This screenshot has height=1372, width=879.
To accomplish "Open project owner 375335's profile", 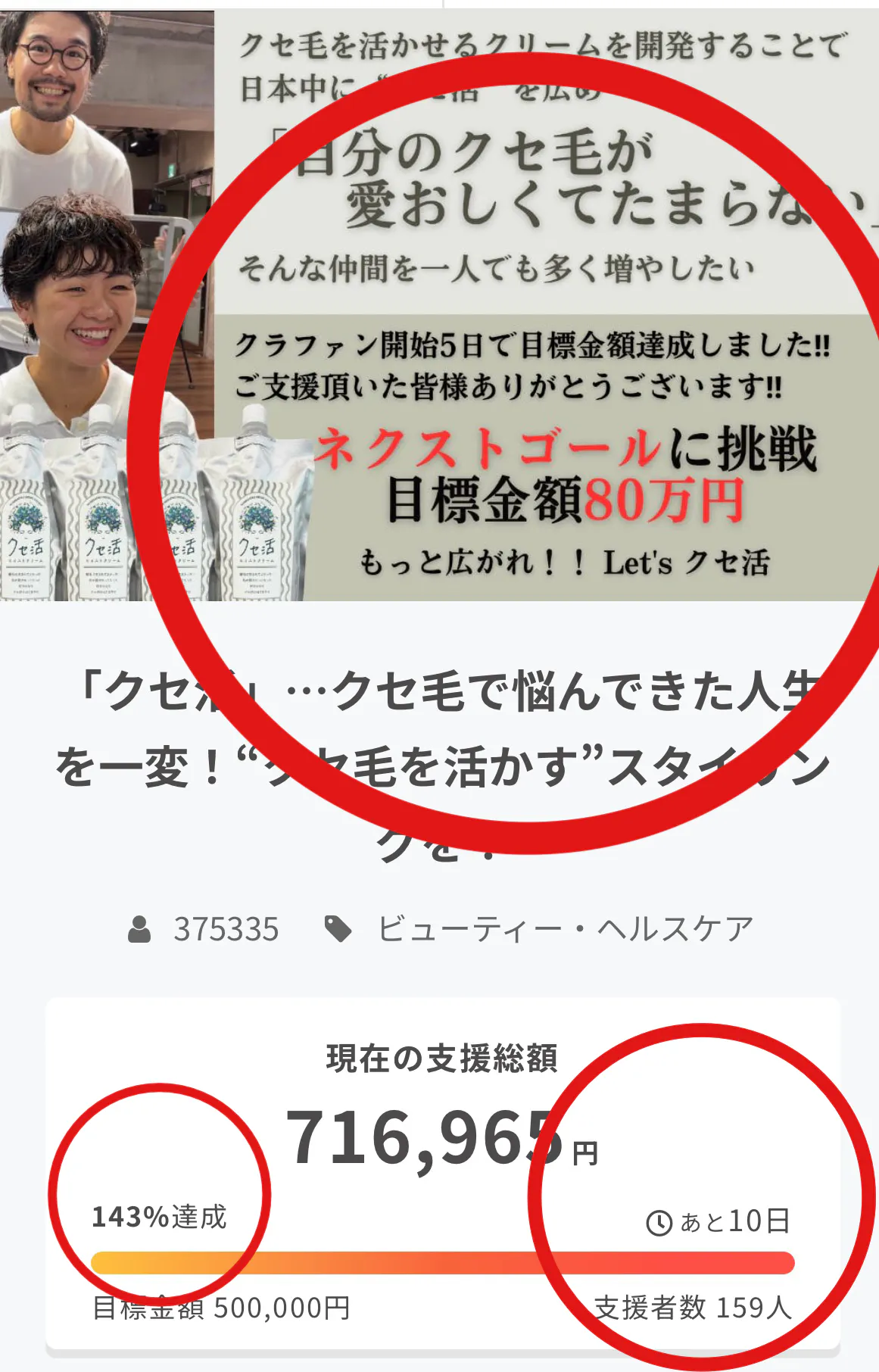I will coord(225,929).
